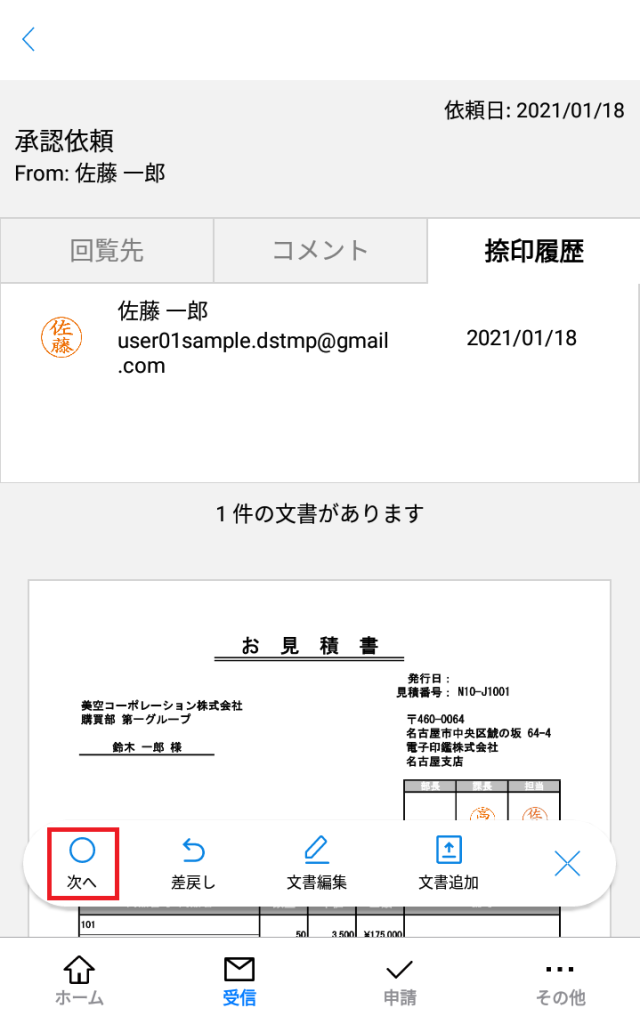Switch to the 回覧先 tab
This screenshot has height=1024, width=640.
click(107, 251)
